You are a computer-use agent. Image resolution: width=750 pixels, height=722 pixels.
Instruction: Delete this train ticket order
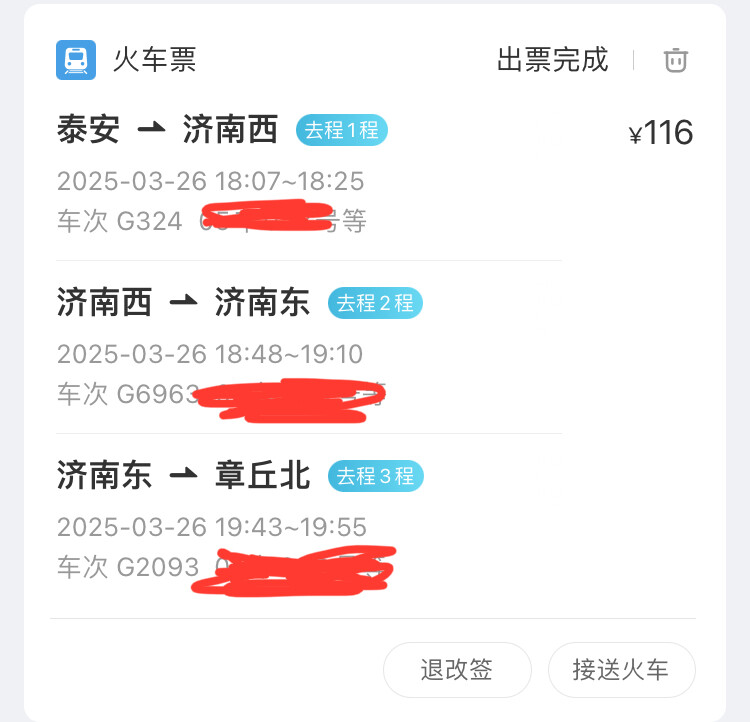click(675, 60)
